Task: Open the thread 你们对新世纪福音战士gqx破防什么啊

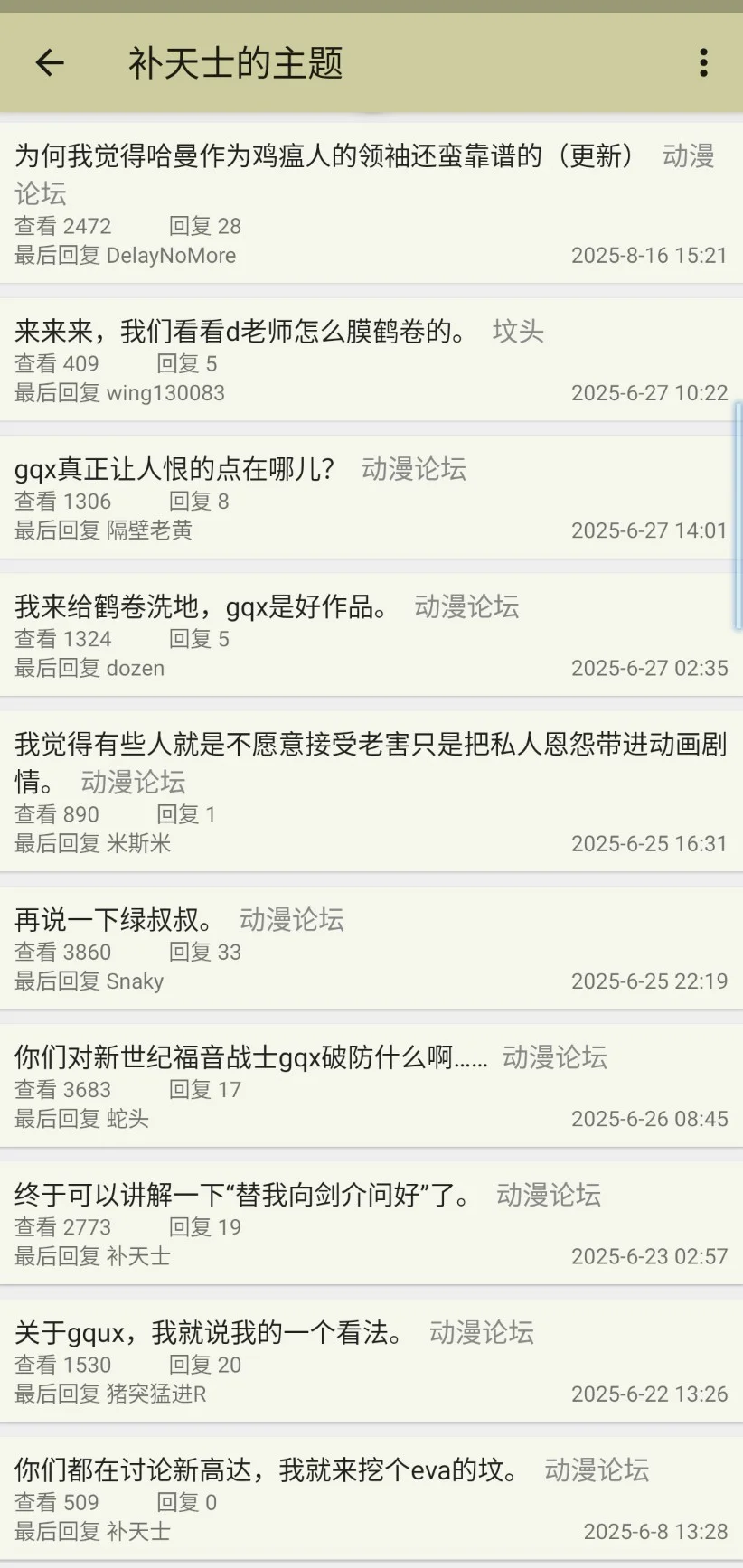Action: coord(371,1084)
